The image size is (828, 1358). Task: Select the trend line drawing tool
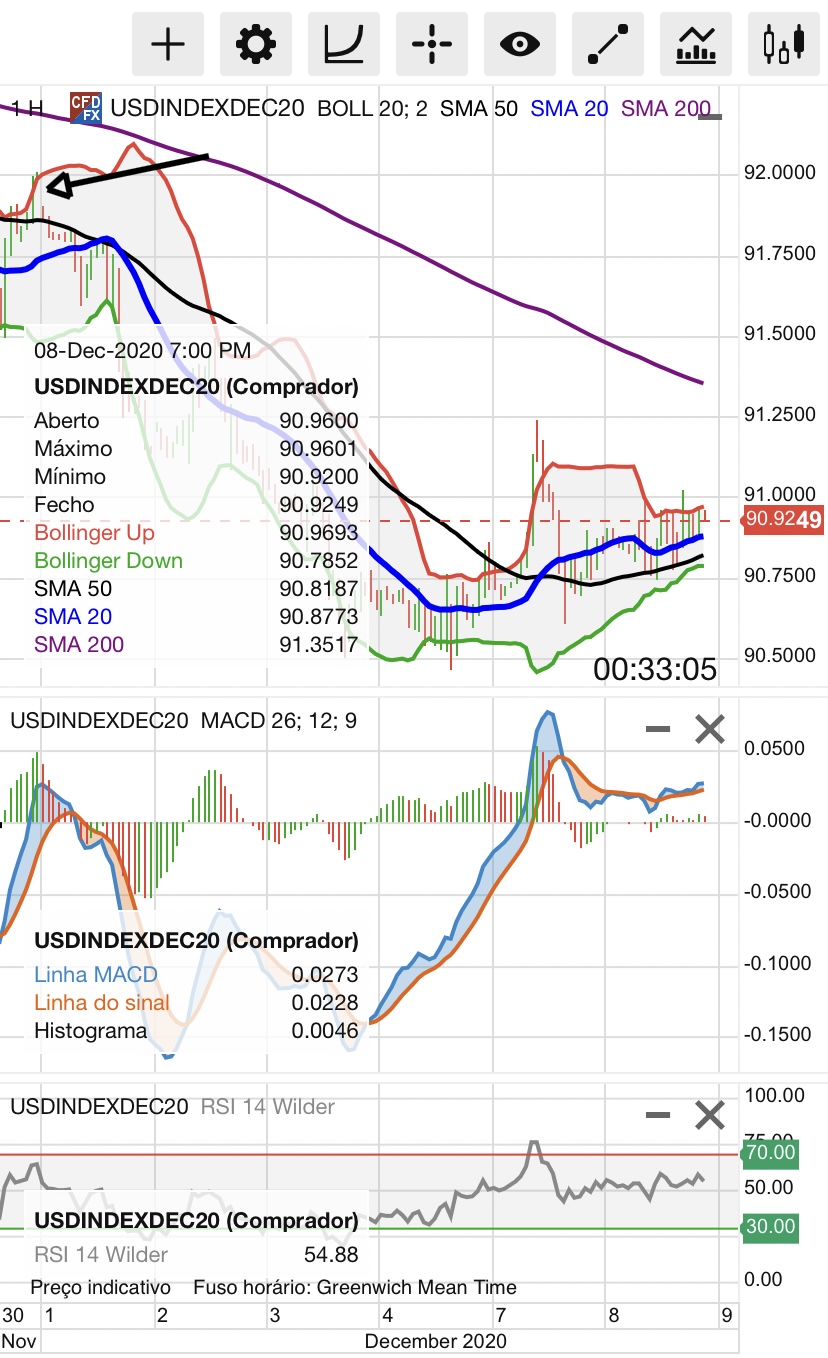(x=608, y=44)
